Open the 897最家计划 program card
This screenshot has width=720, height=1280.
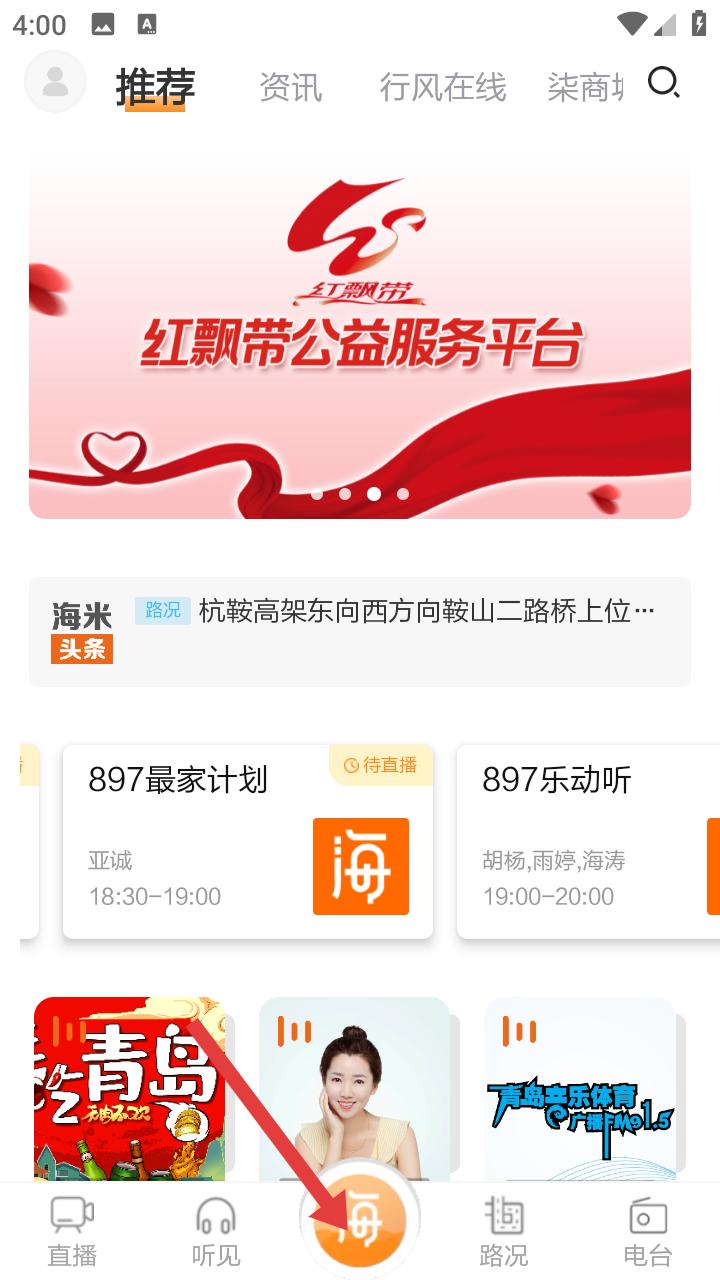tap(247, 841)
